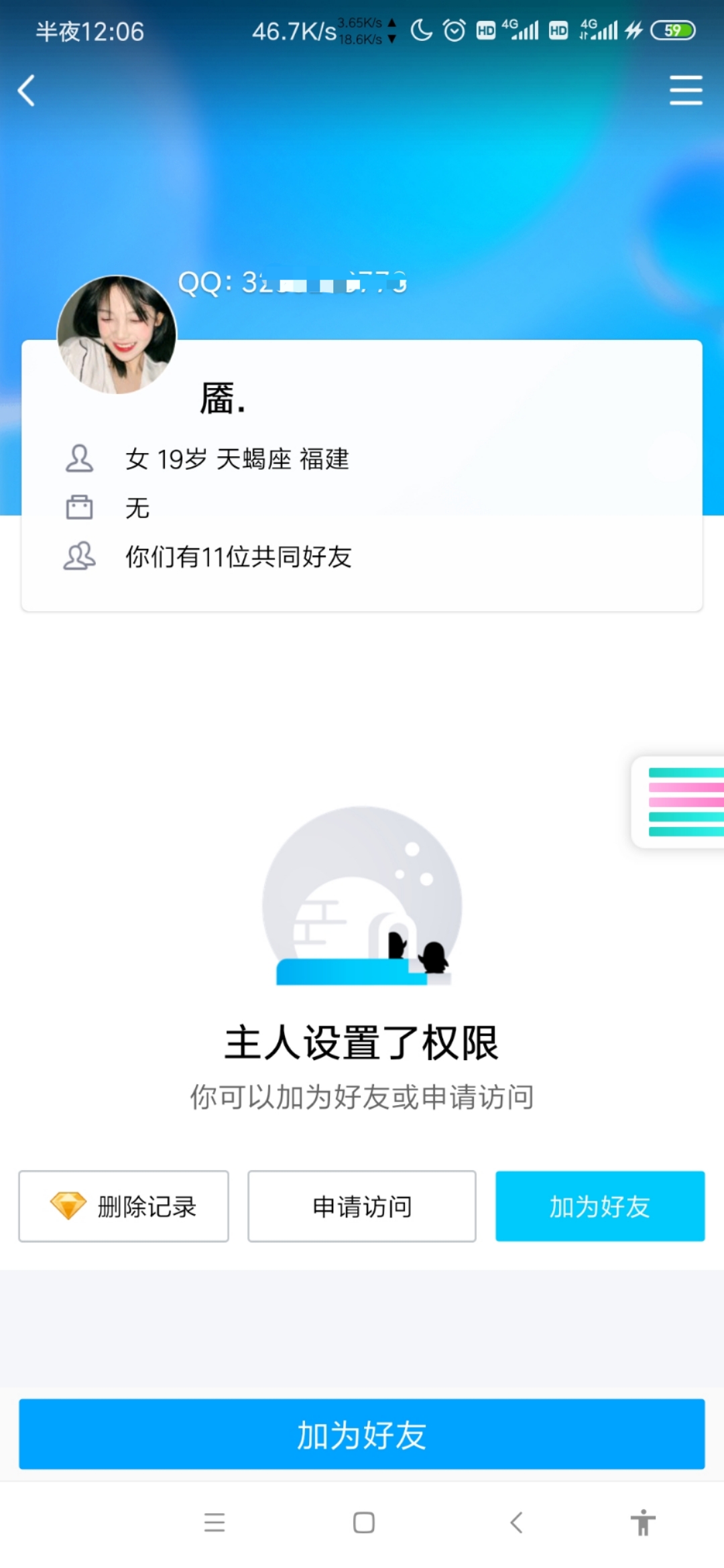Tap system home button
The height and width of the screenshot is (1568, 724).
tap(363, 1522)
